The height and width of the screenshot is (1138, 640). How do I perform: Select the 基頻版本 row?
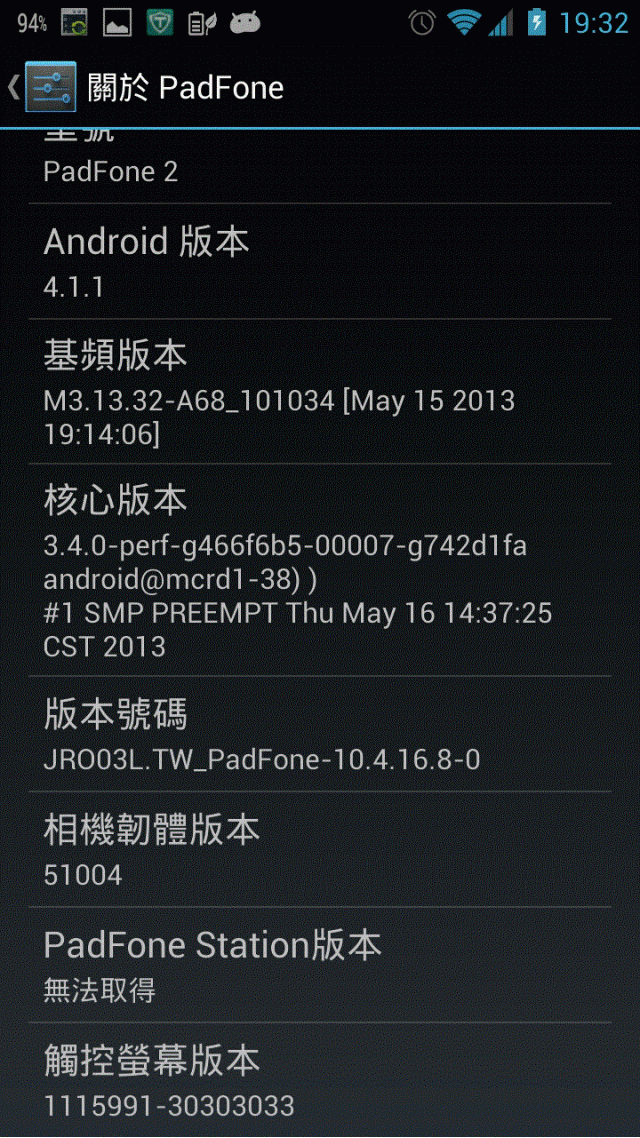point(320,391)
